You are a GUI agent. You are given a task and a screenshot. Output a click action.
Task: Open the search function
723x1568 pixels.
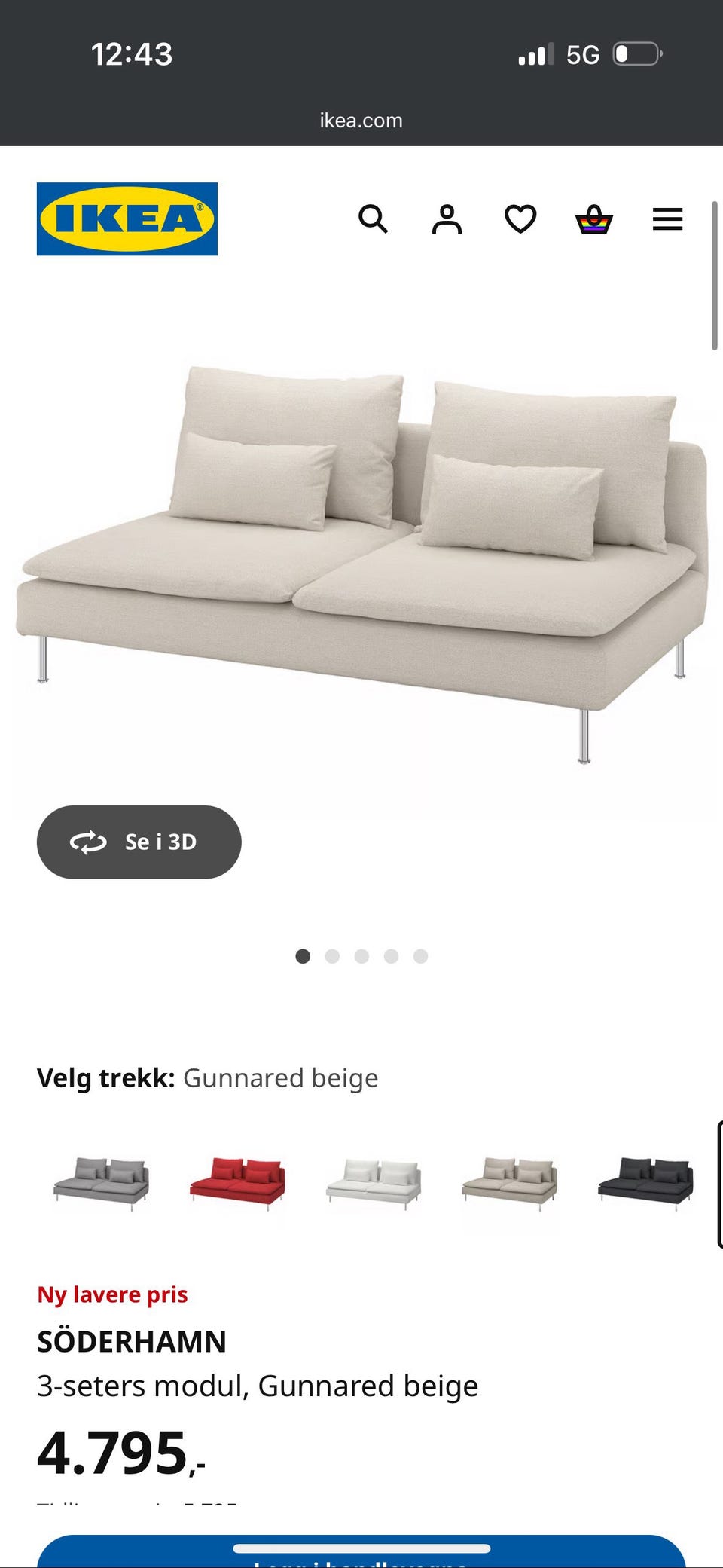[374, 219]
